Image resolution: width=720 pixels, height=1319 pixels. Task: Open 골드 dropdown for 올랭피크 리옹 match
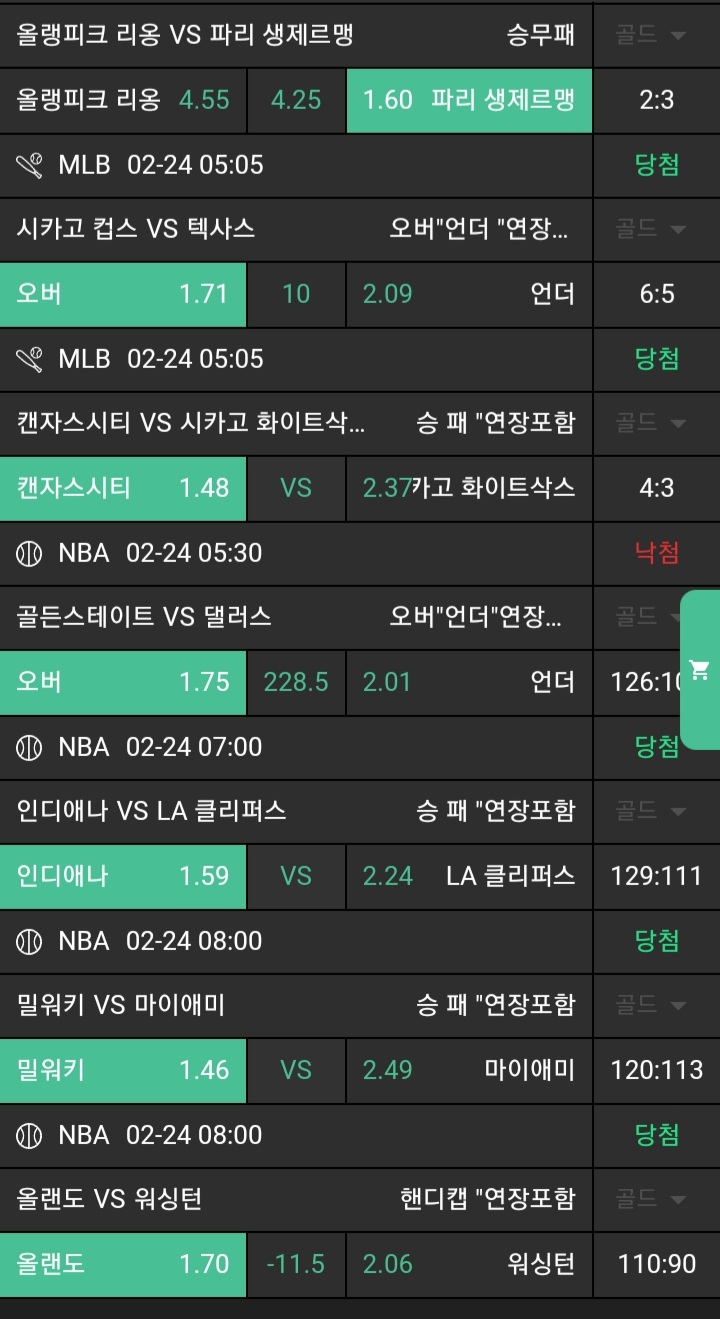[x=655, y=36]
